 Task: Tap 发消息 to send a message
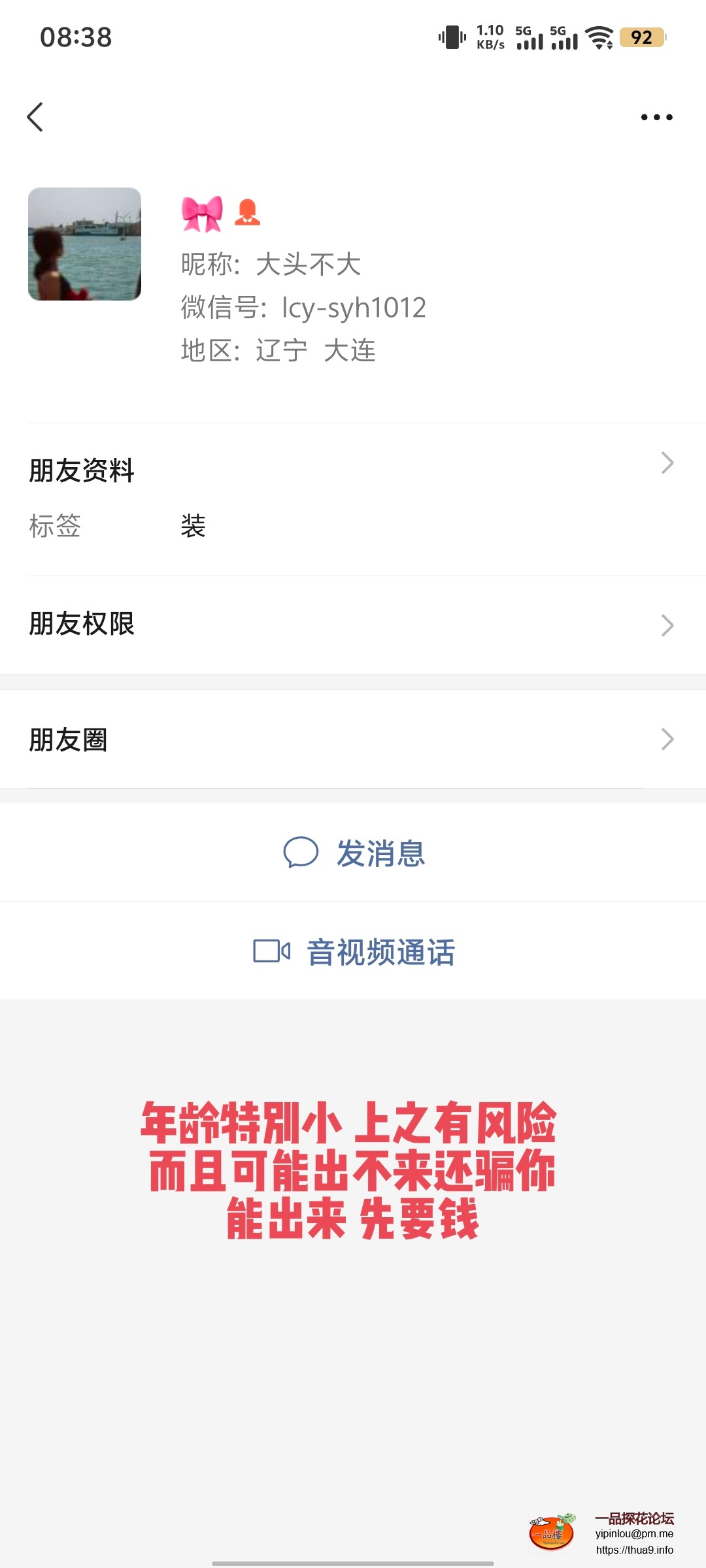354,853
